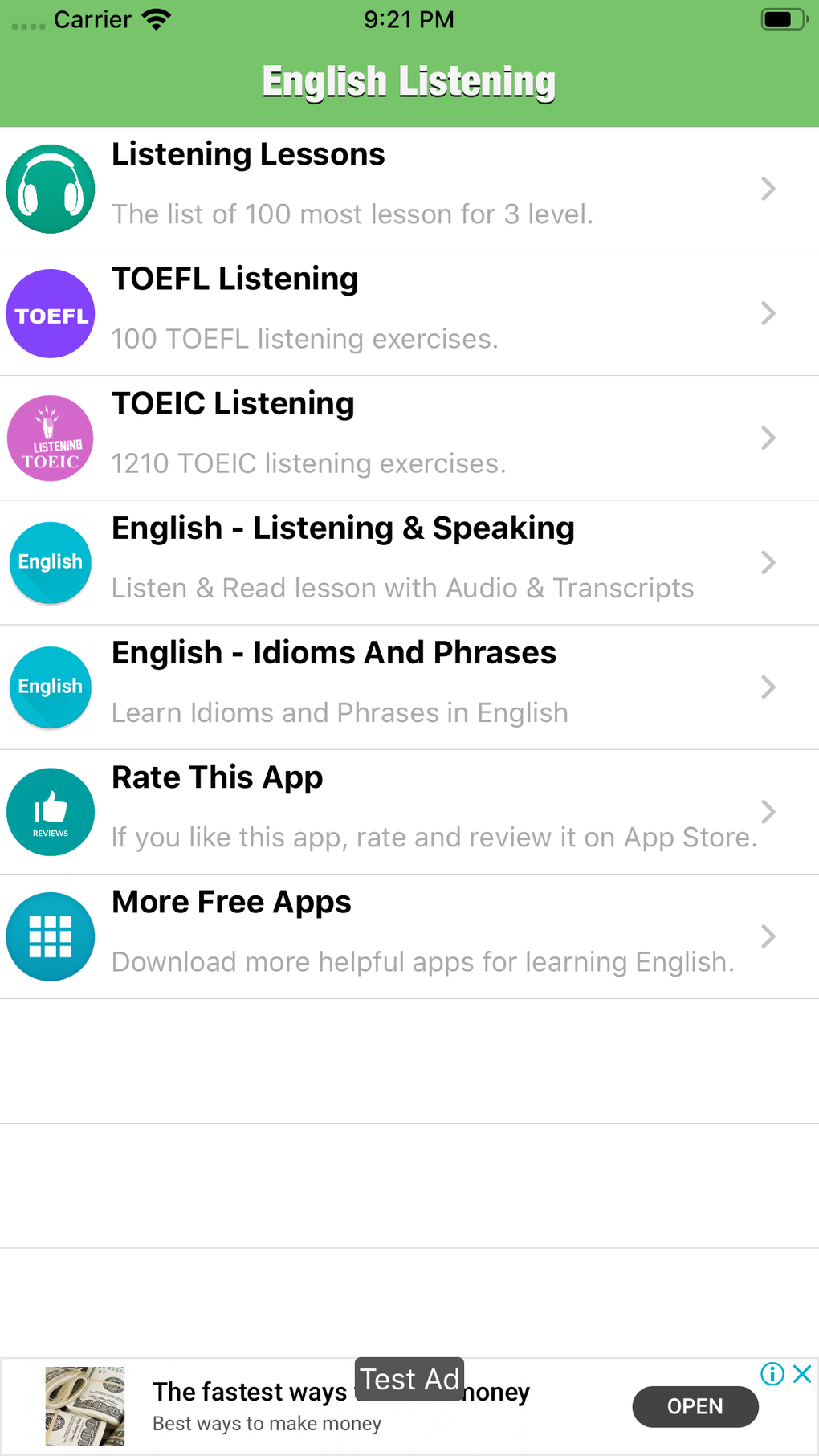Tap the OPEN button on the ad

click(695, 1406)
